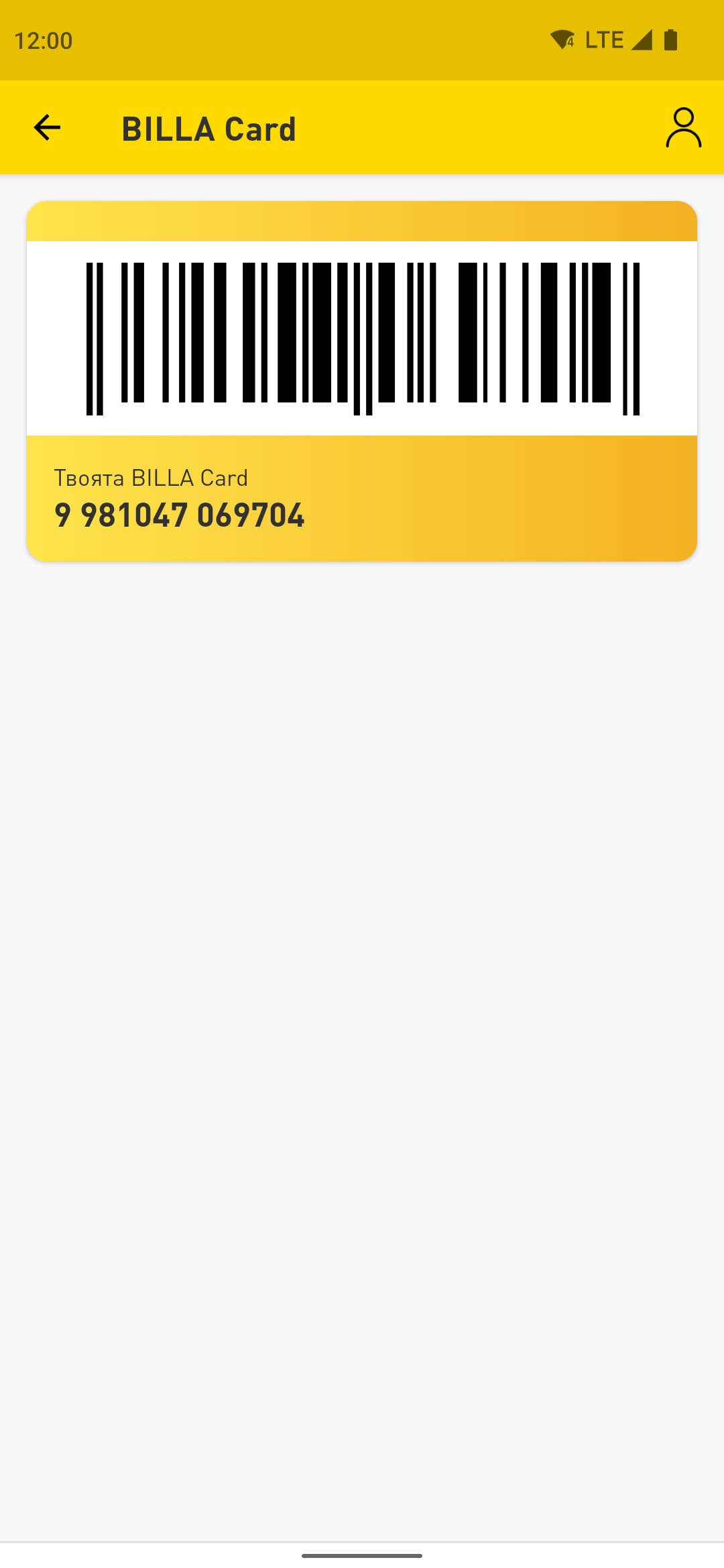
Task: Tap the battery indicator icon
Action: pos(670,38)
